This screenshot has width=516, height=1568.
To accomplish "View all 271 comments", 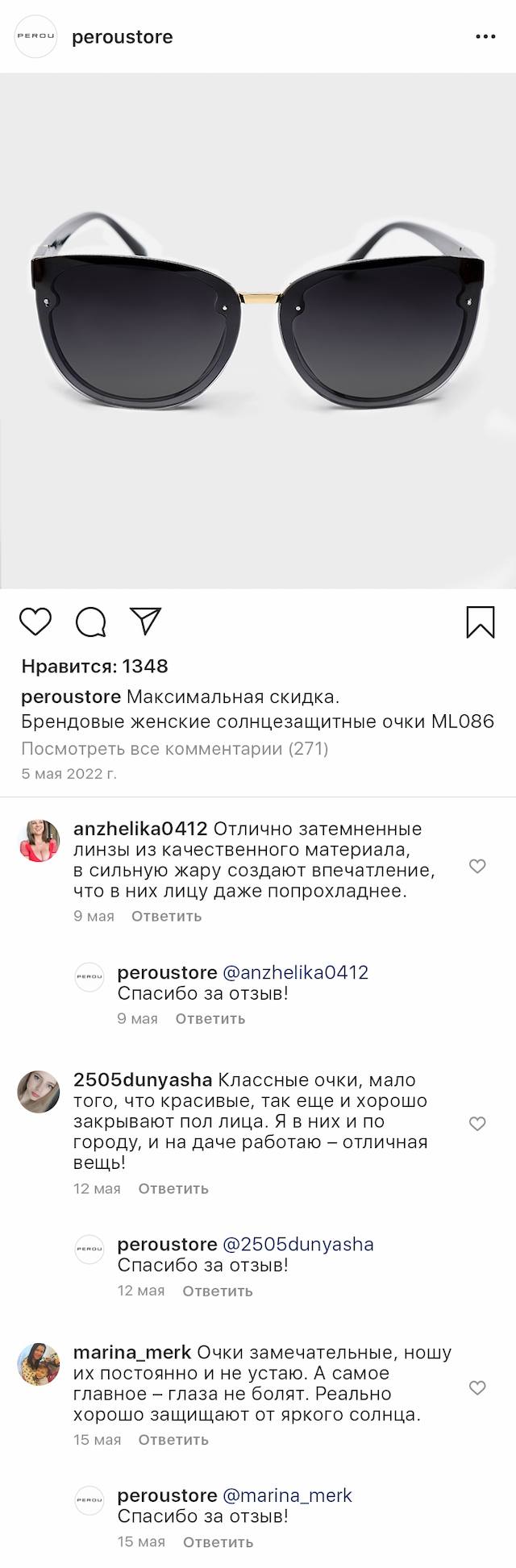I will pos(174,748).
